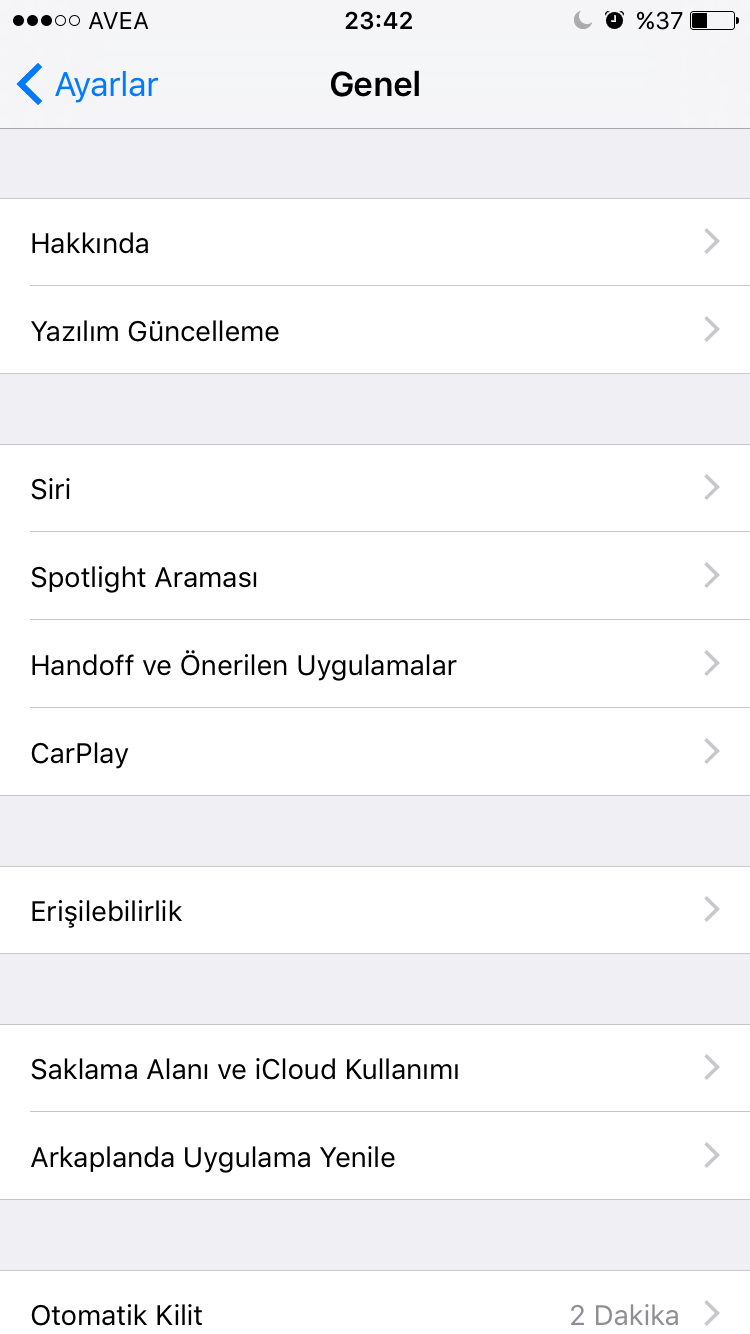This screenshot has height=1334, width=750.
Task: Open Yazılım Güncelleme
Action: pos(375,331)
